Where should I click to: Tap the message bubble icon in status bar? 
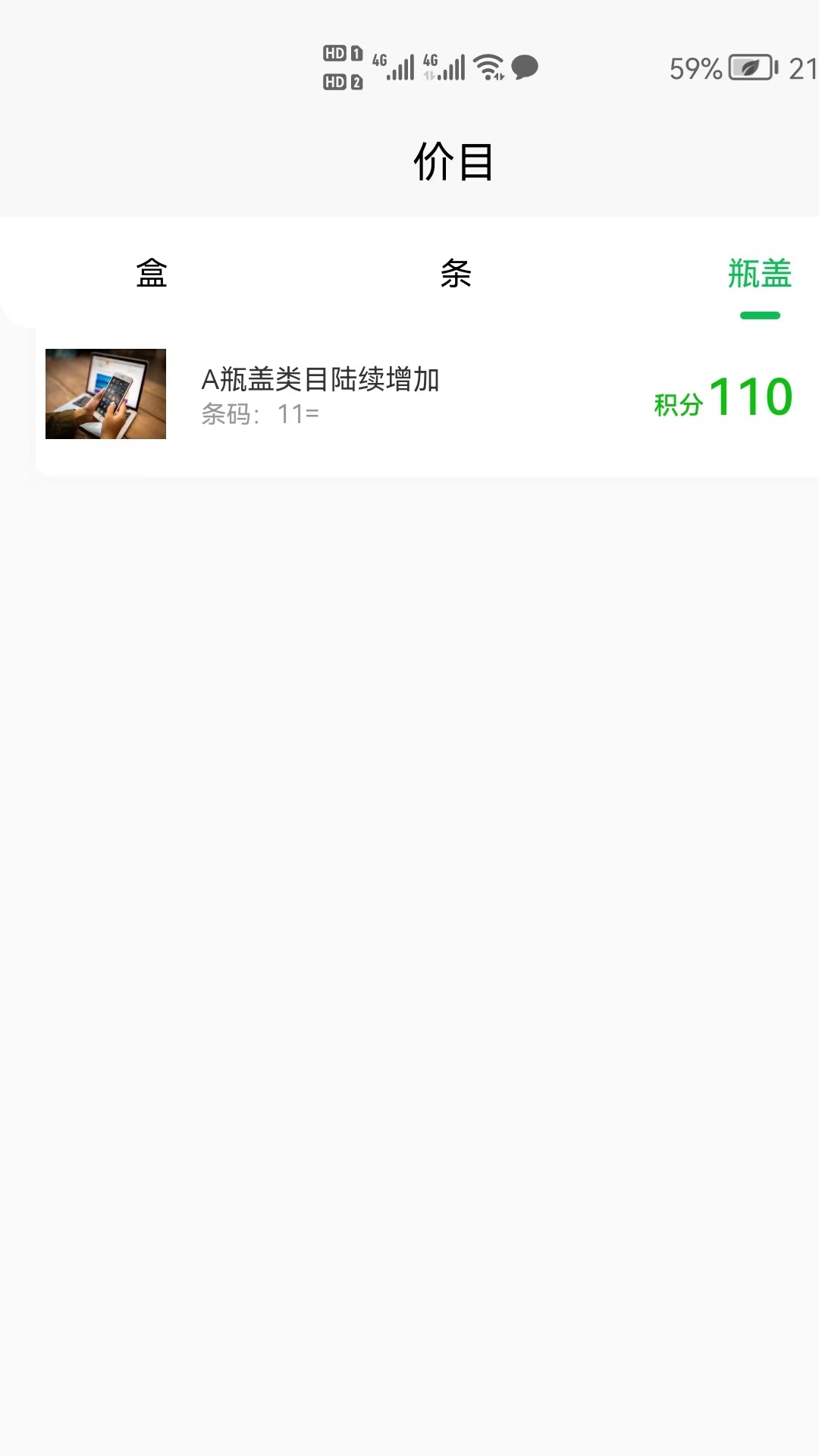[525, 68]
